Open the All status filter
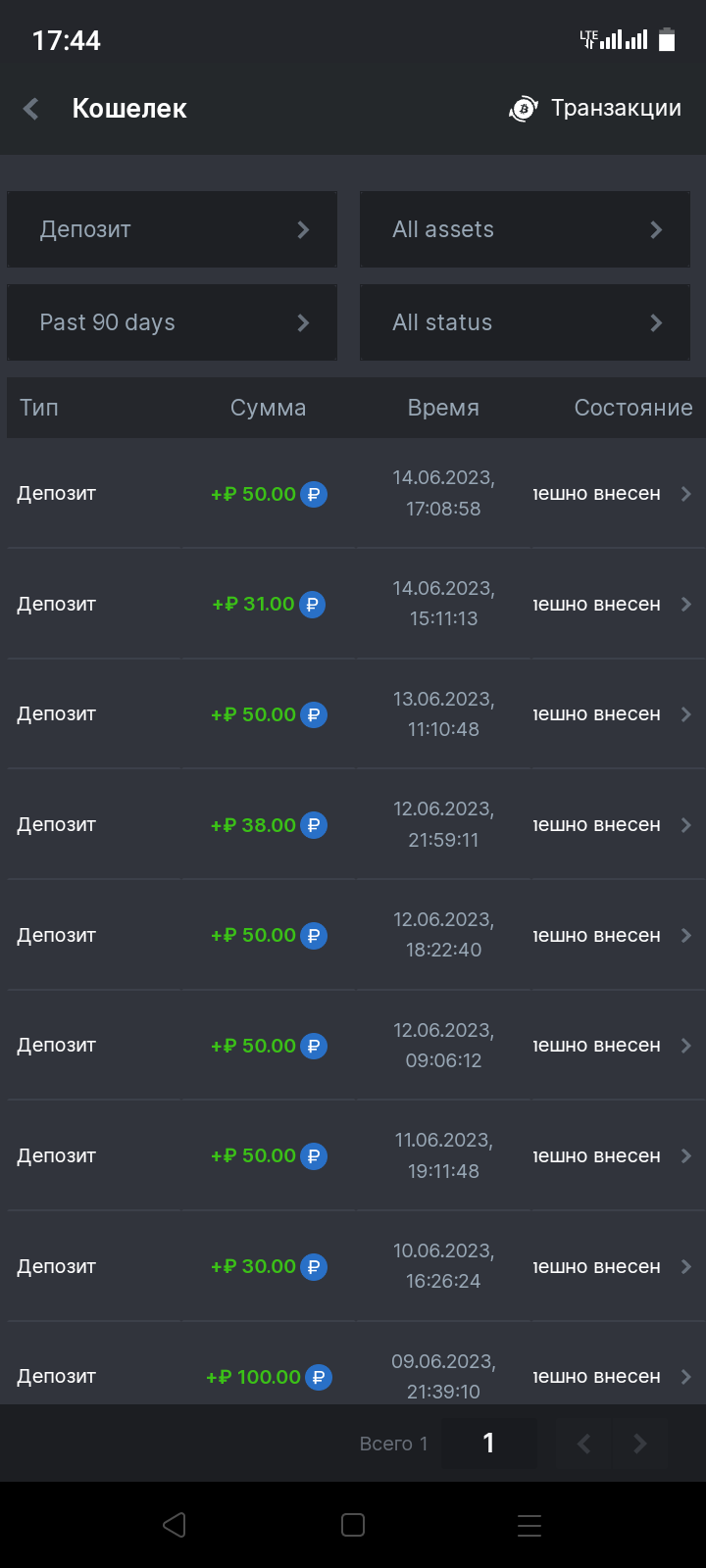 [x=525, y=322]
